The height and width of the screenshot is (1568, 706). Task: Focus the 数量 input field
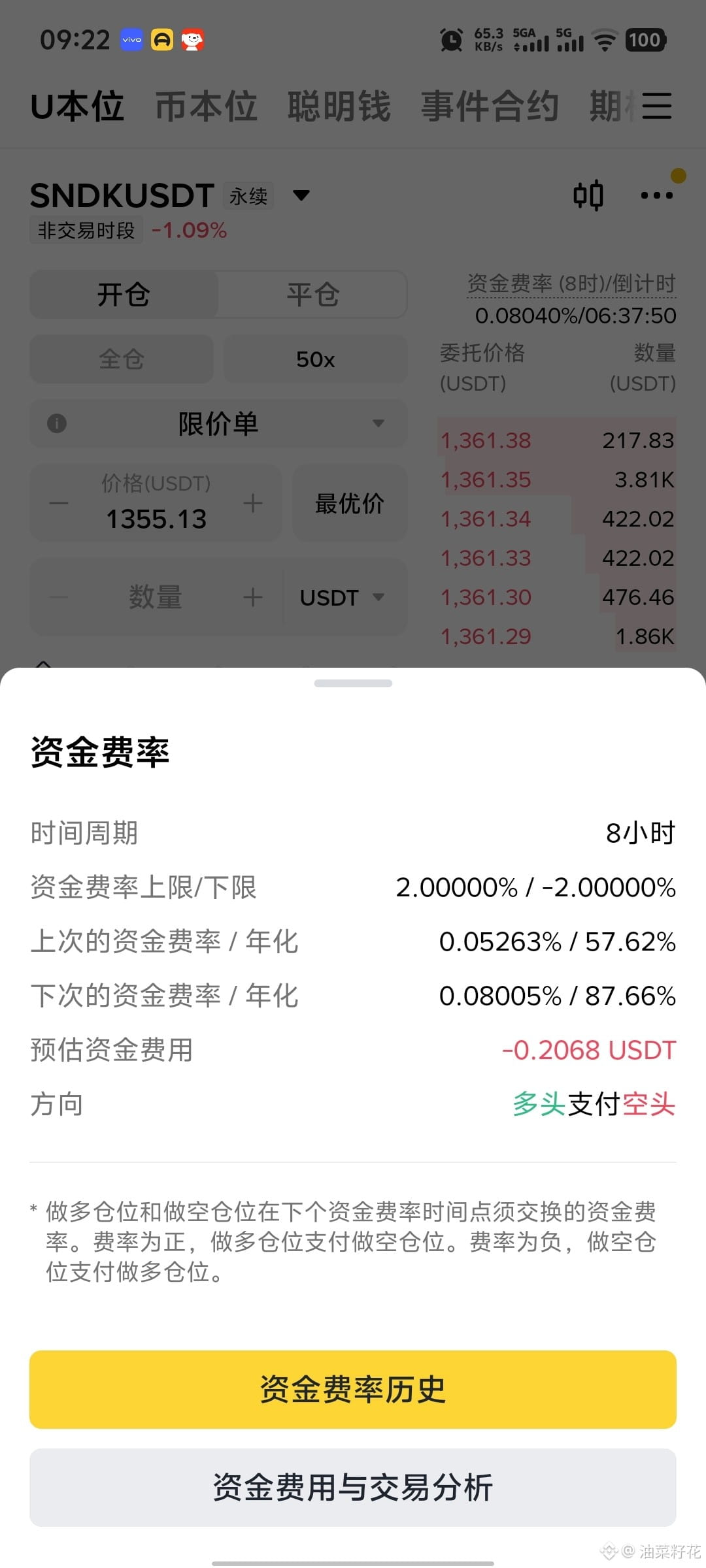[x=156, y=597]
